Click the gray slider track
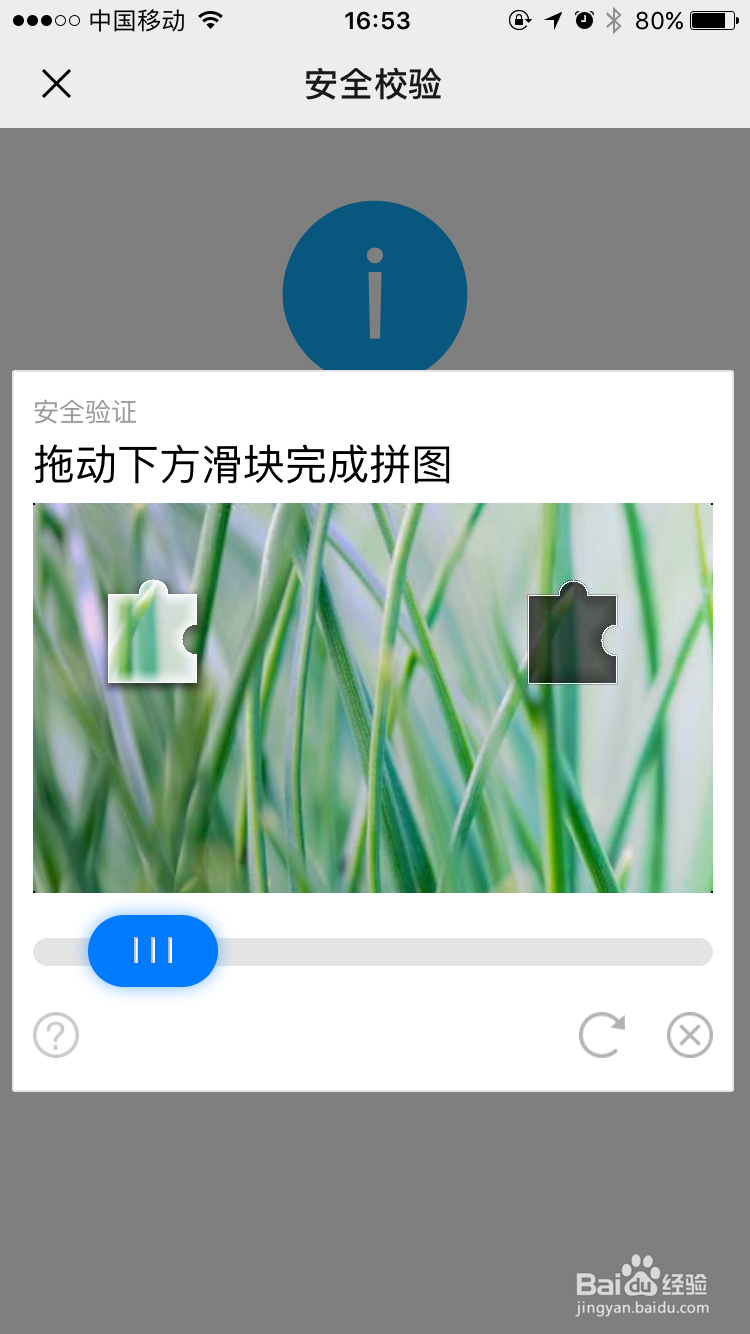Screen dimensions: 750x1334 pyautogui.click(x=450, y=951)
